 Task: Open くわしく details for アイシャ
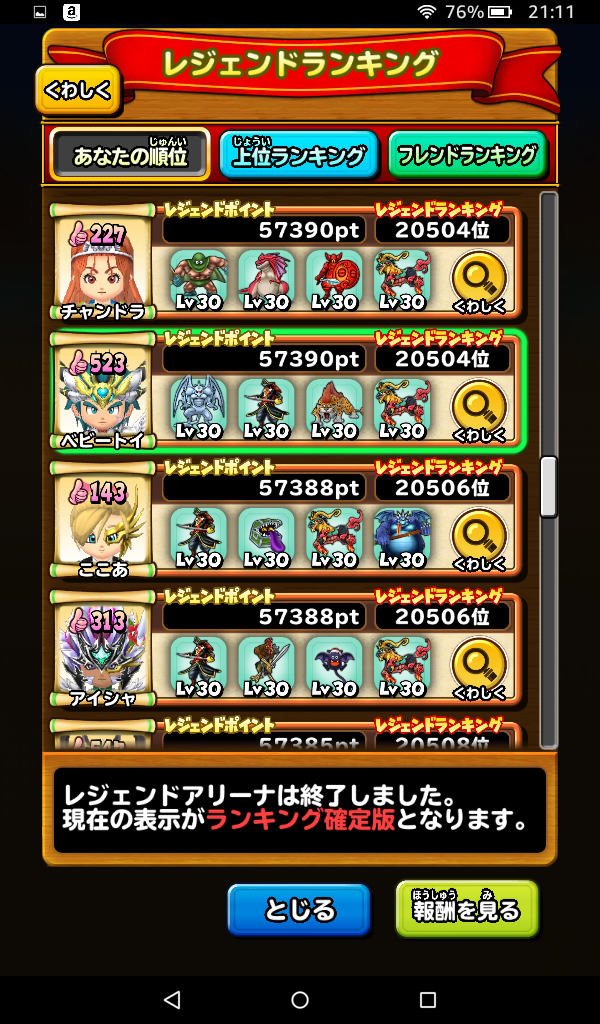pos(479,668)
